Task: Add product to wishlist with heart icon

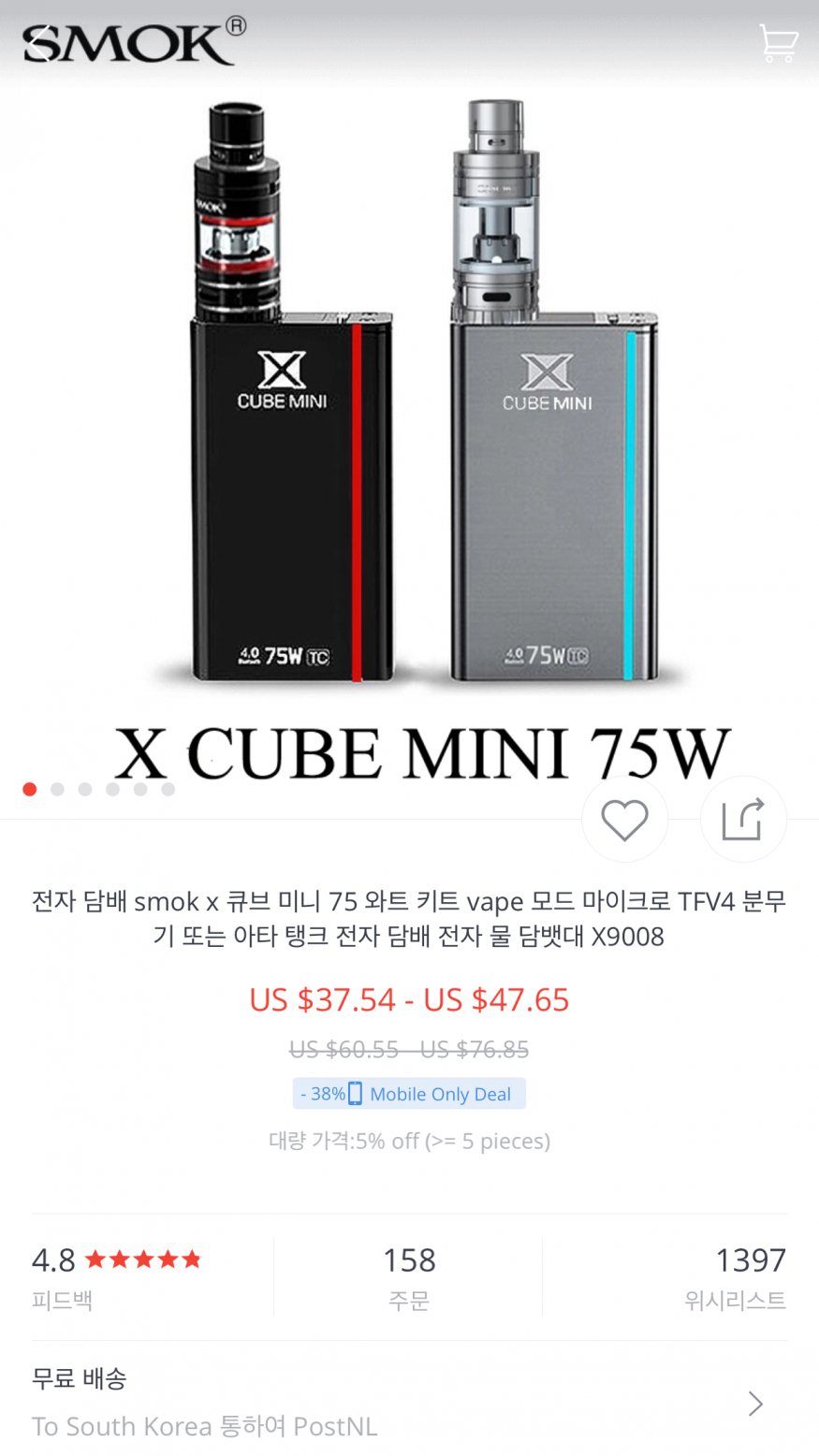Action: coord(624,820)
